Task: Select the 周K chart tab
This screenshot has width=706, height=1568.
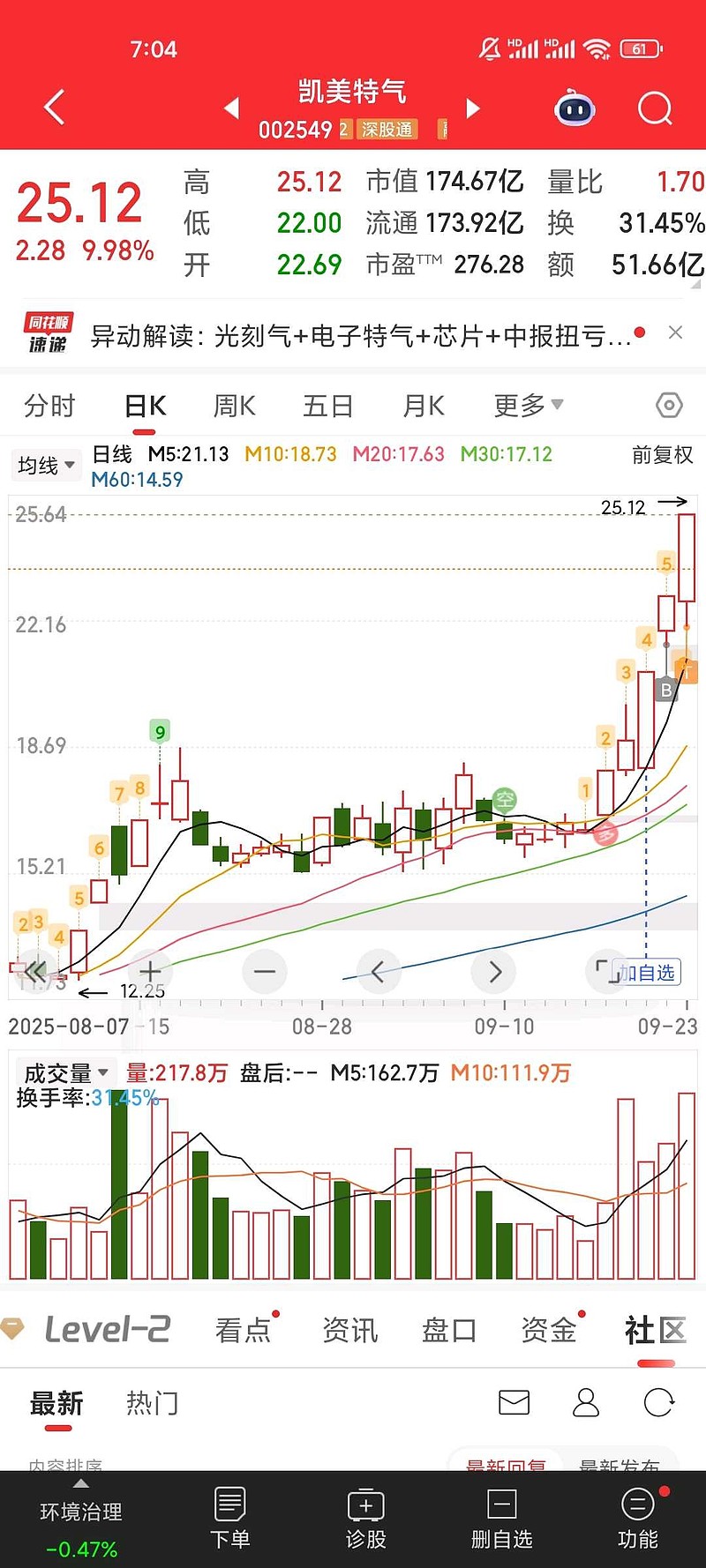Action: coord(234,406)
